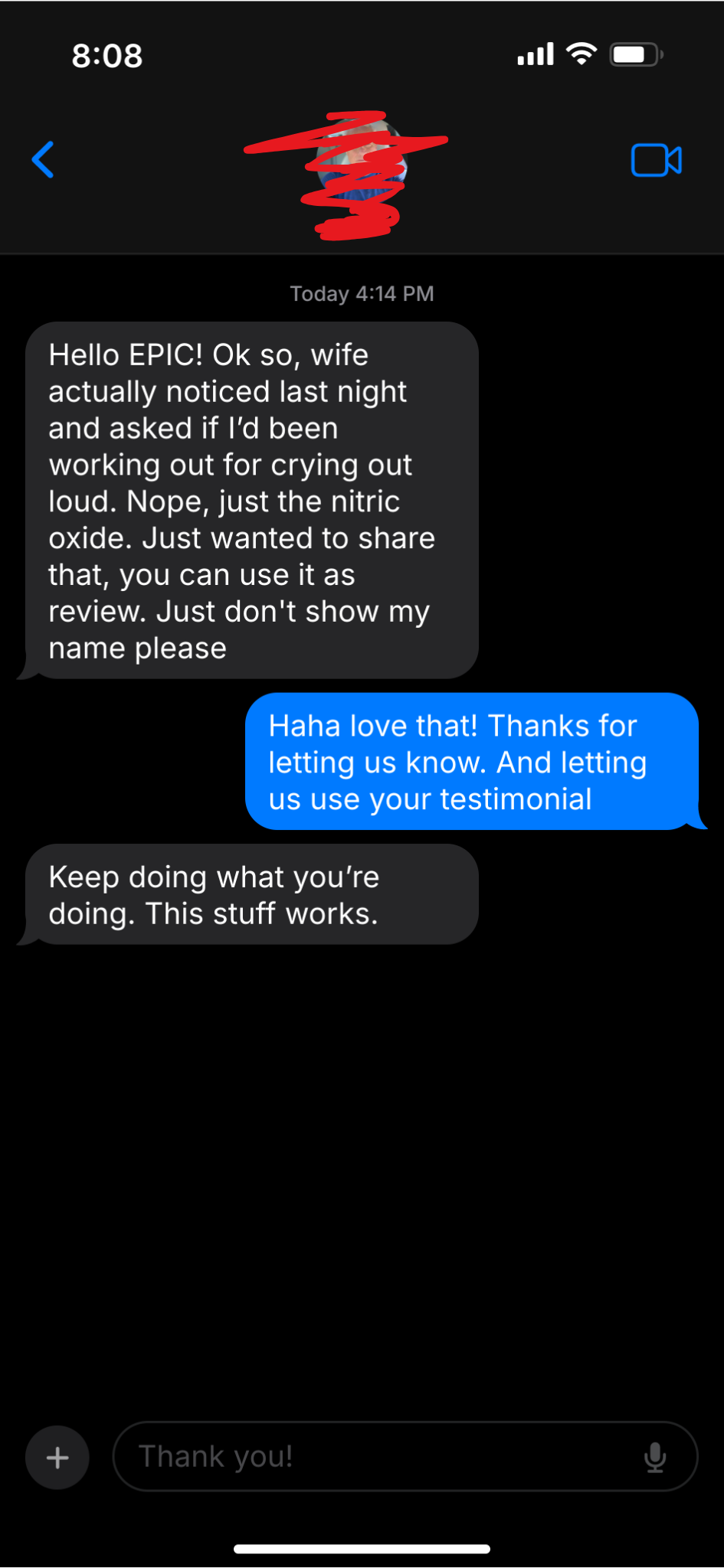The width and height of the screenshot is (724, 1568).
Task: Go back to the conversations list
Action: (43, 160)
